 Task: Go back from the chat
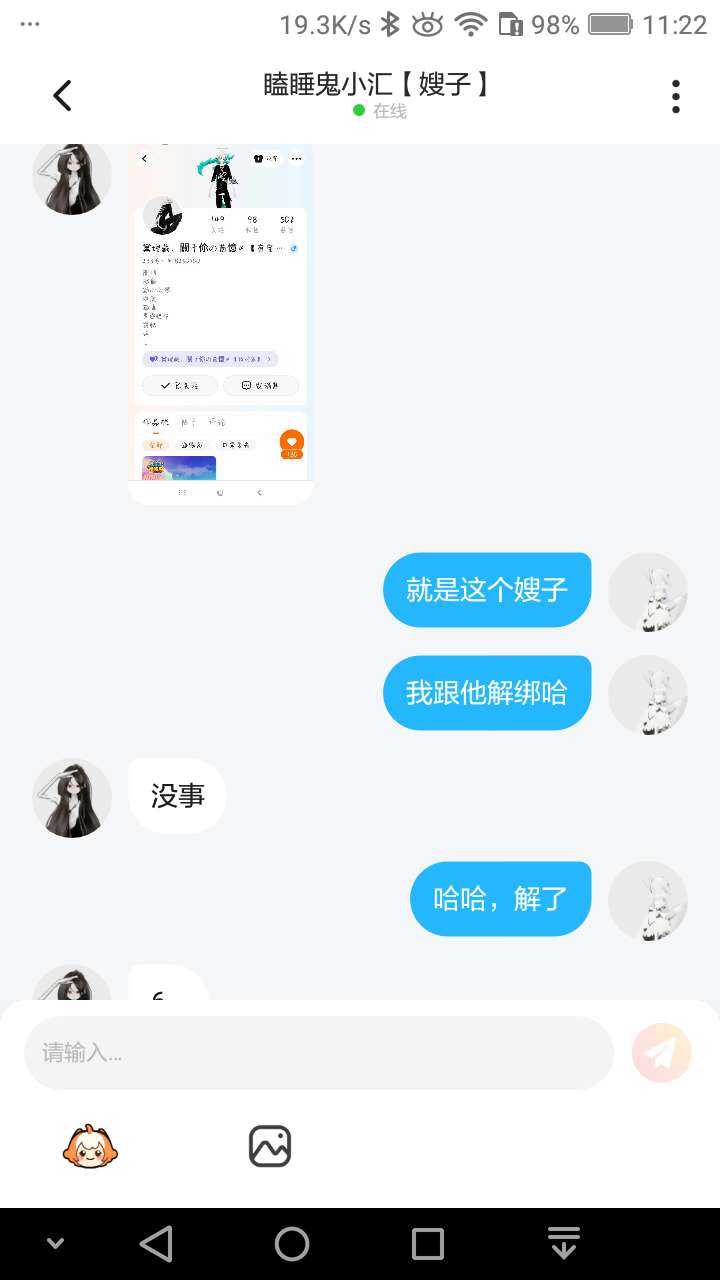pyautogui.click(x=62, y=96)
